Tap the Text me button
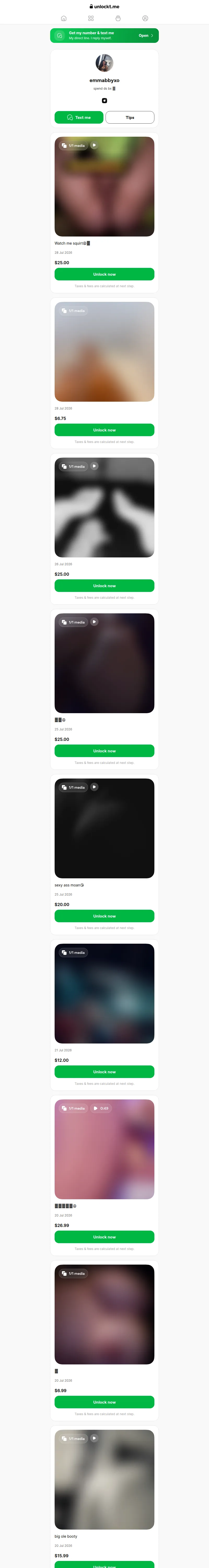This screenshot has width=209, height=1568. [x=79, y=118]
